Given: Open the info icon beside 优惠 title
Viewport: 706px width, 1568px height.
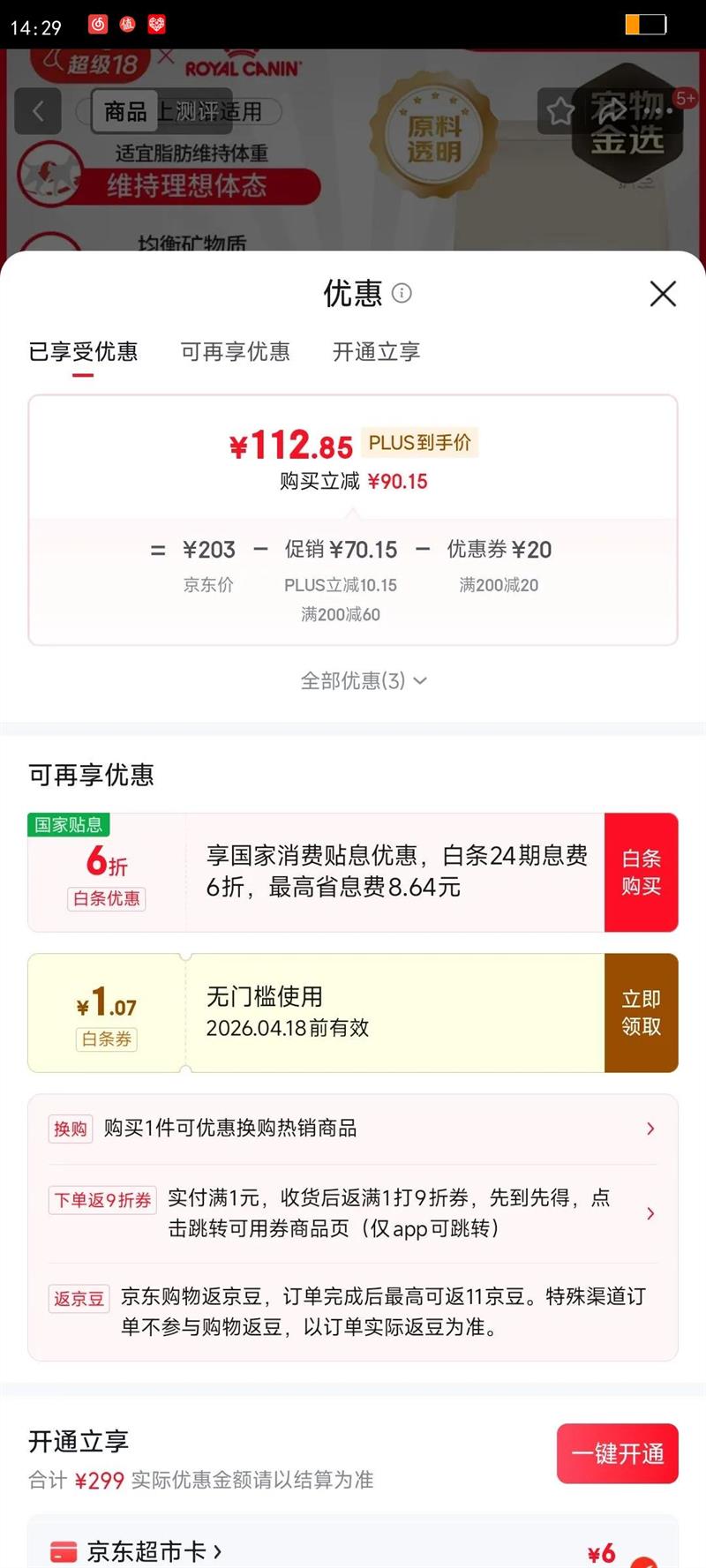Looking at the screenshot, I should (x=403, y=295).
